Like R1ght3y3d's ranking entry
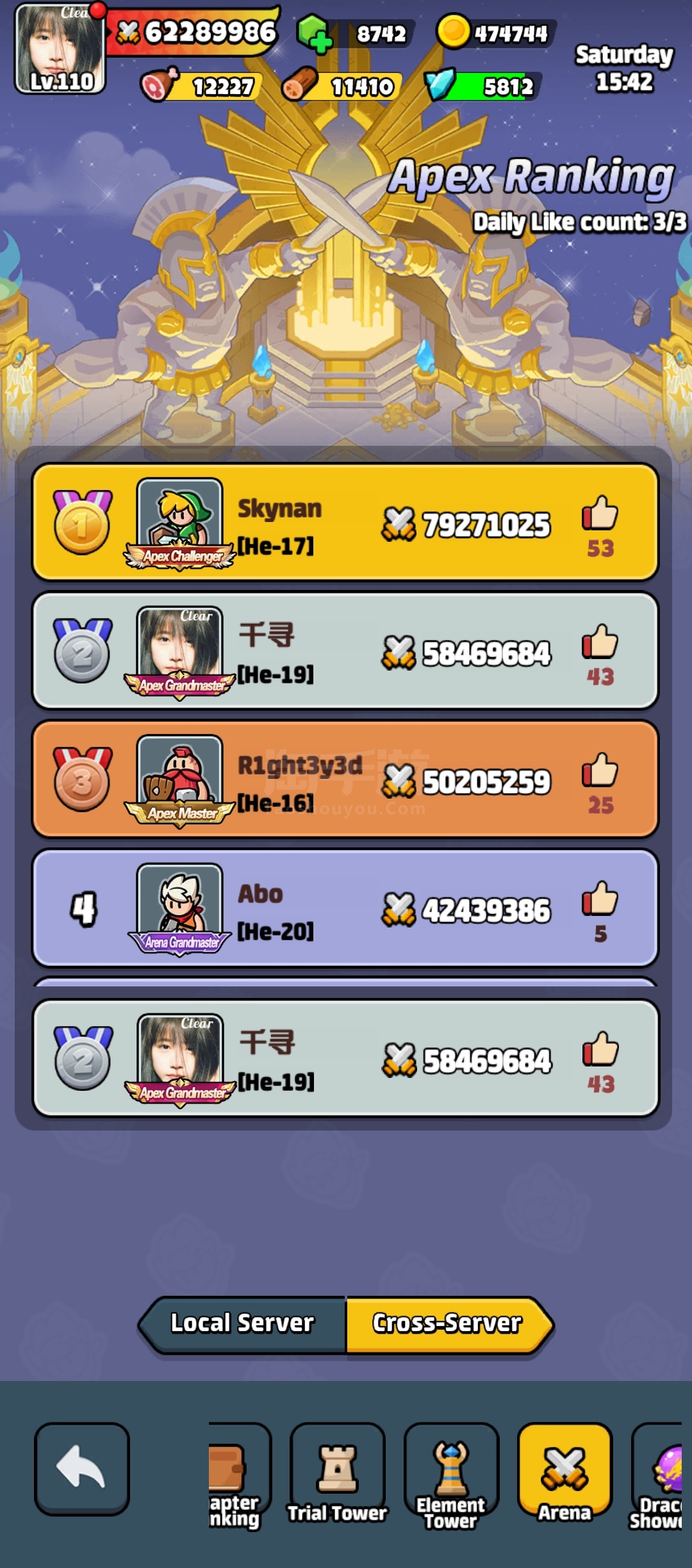 [600, 771]
